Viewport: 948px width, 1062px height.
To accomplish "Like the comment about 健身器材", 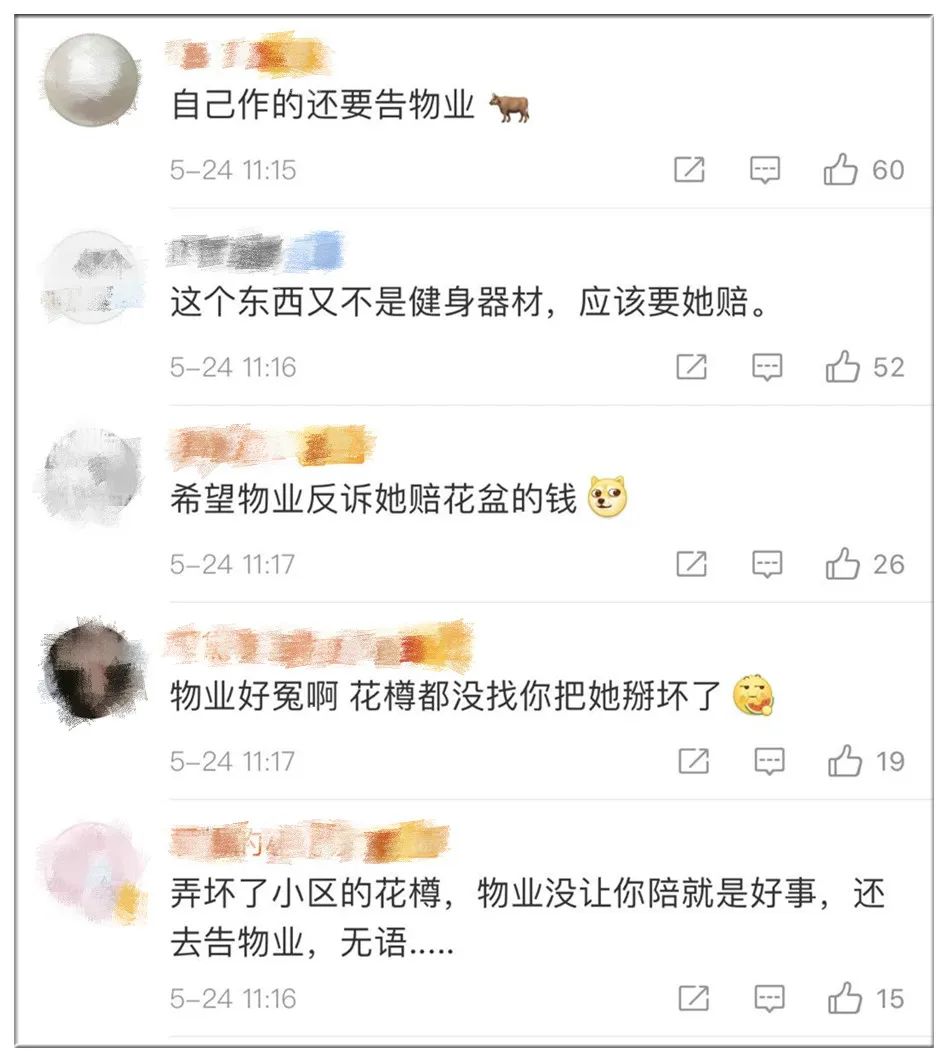I will pos(843,368).
